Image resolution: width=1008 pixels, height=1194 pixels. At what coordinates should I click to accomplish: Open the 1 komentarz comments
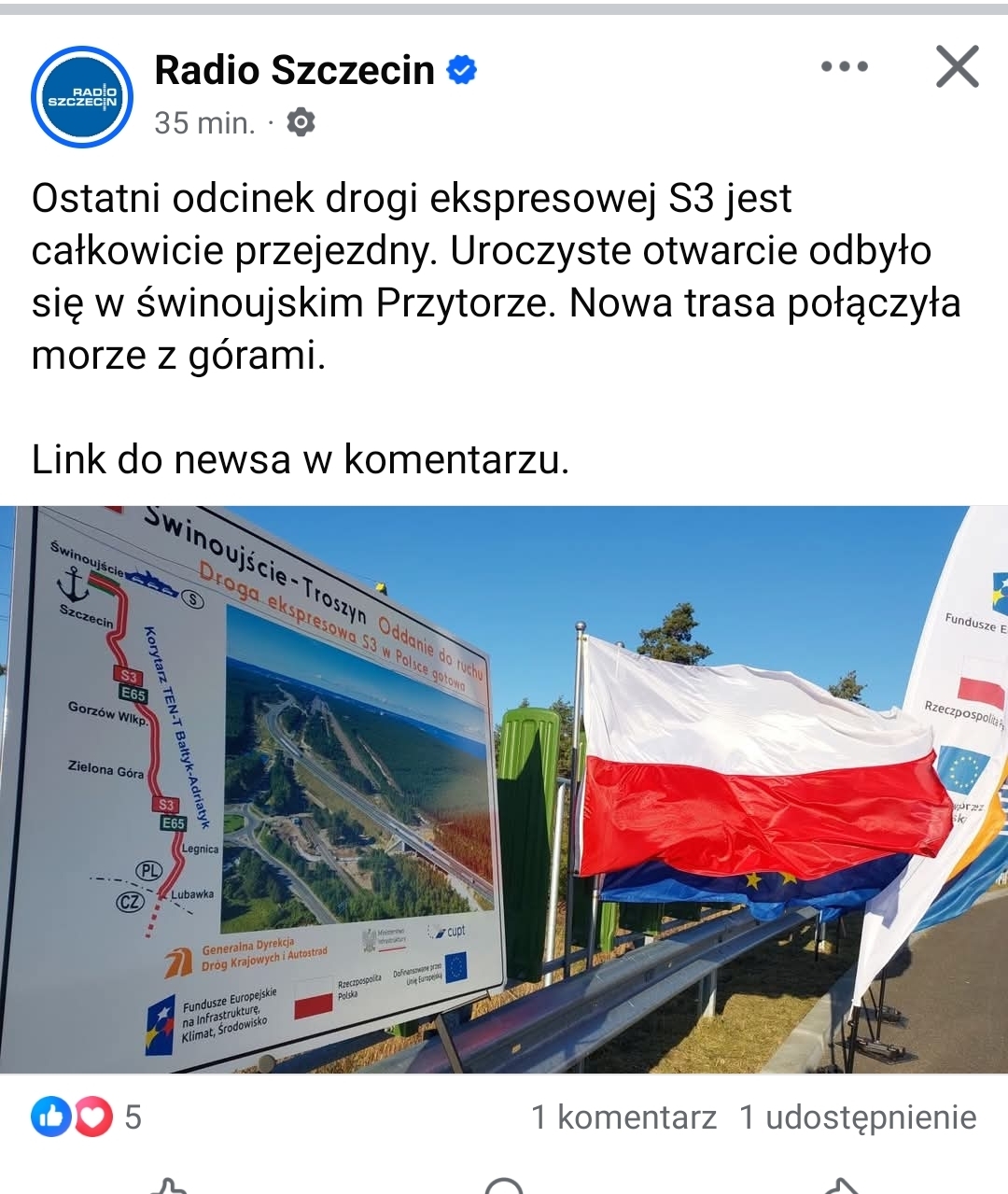point(623,1117)
